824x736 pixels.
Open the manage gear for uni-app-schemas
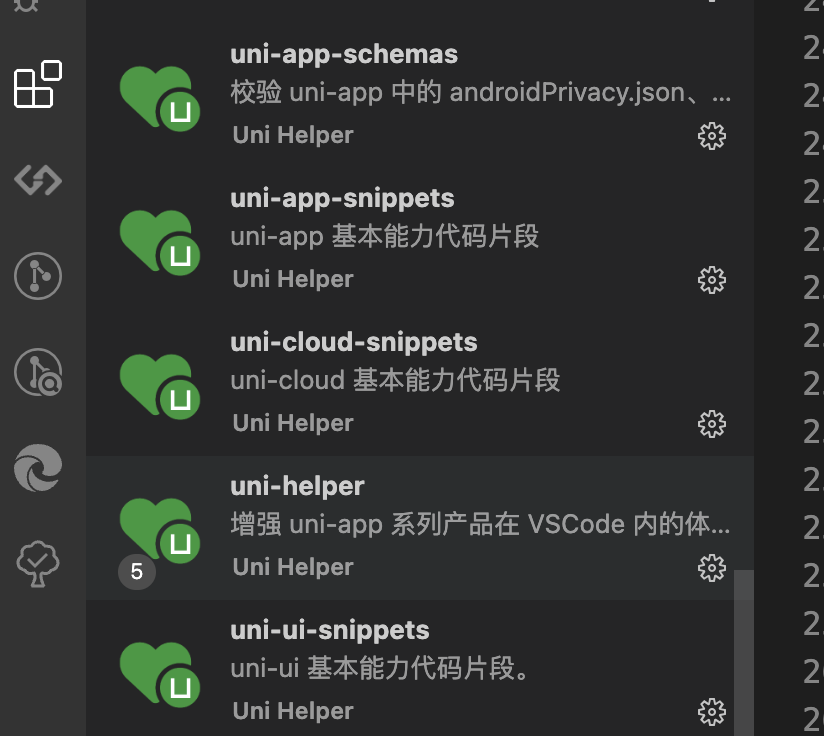pos(711,135)
